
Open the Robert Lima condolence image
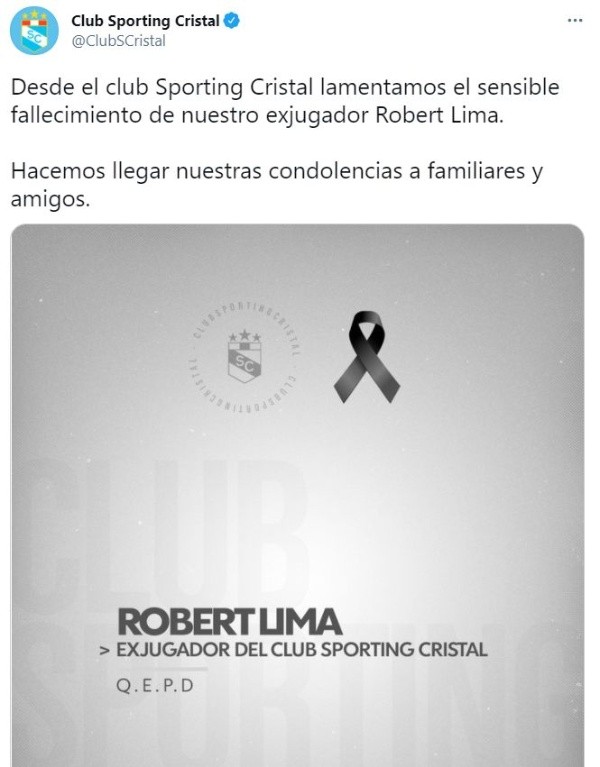[x=298, y=495]
